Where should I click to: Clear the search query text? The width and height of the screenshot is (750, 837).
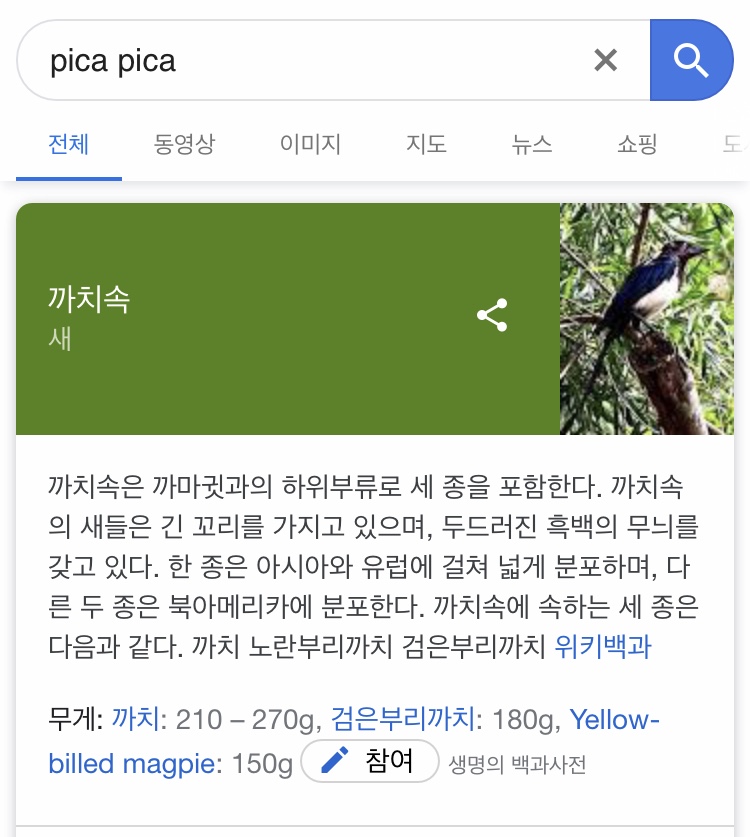point(605,61)
